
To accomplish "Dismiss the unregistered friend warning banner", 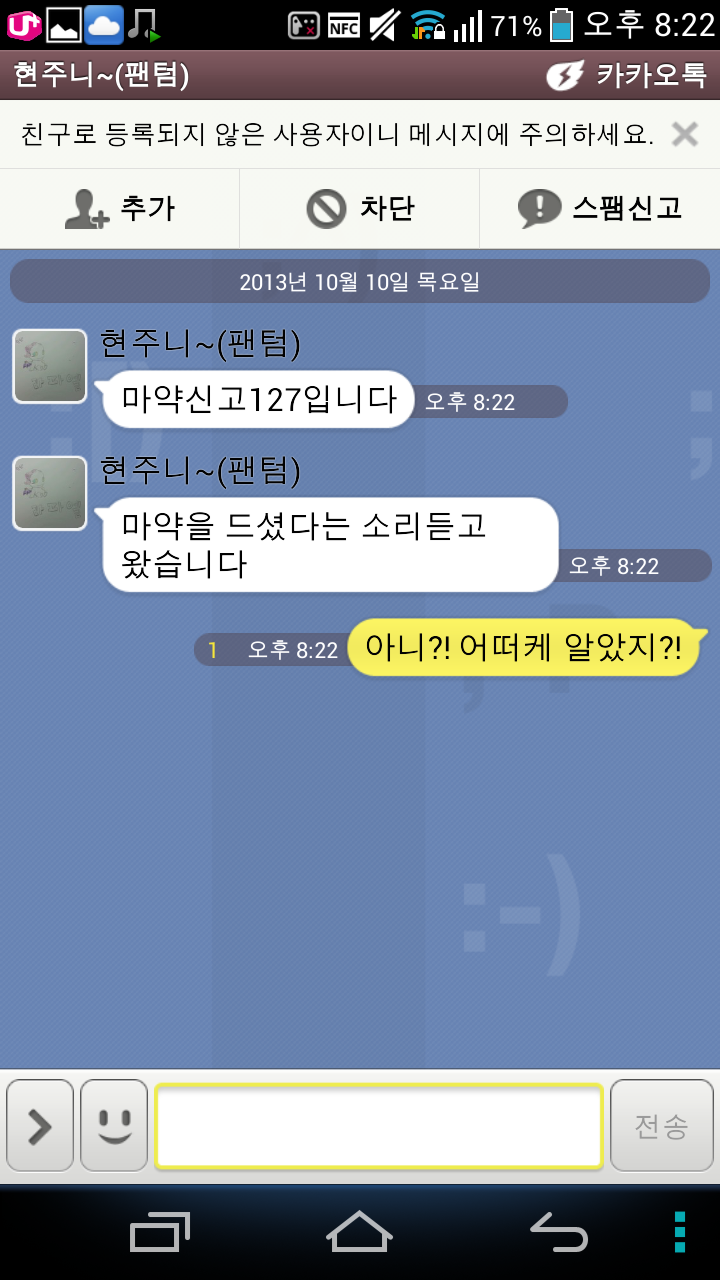I will coord(684,134).
